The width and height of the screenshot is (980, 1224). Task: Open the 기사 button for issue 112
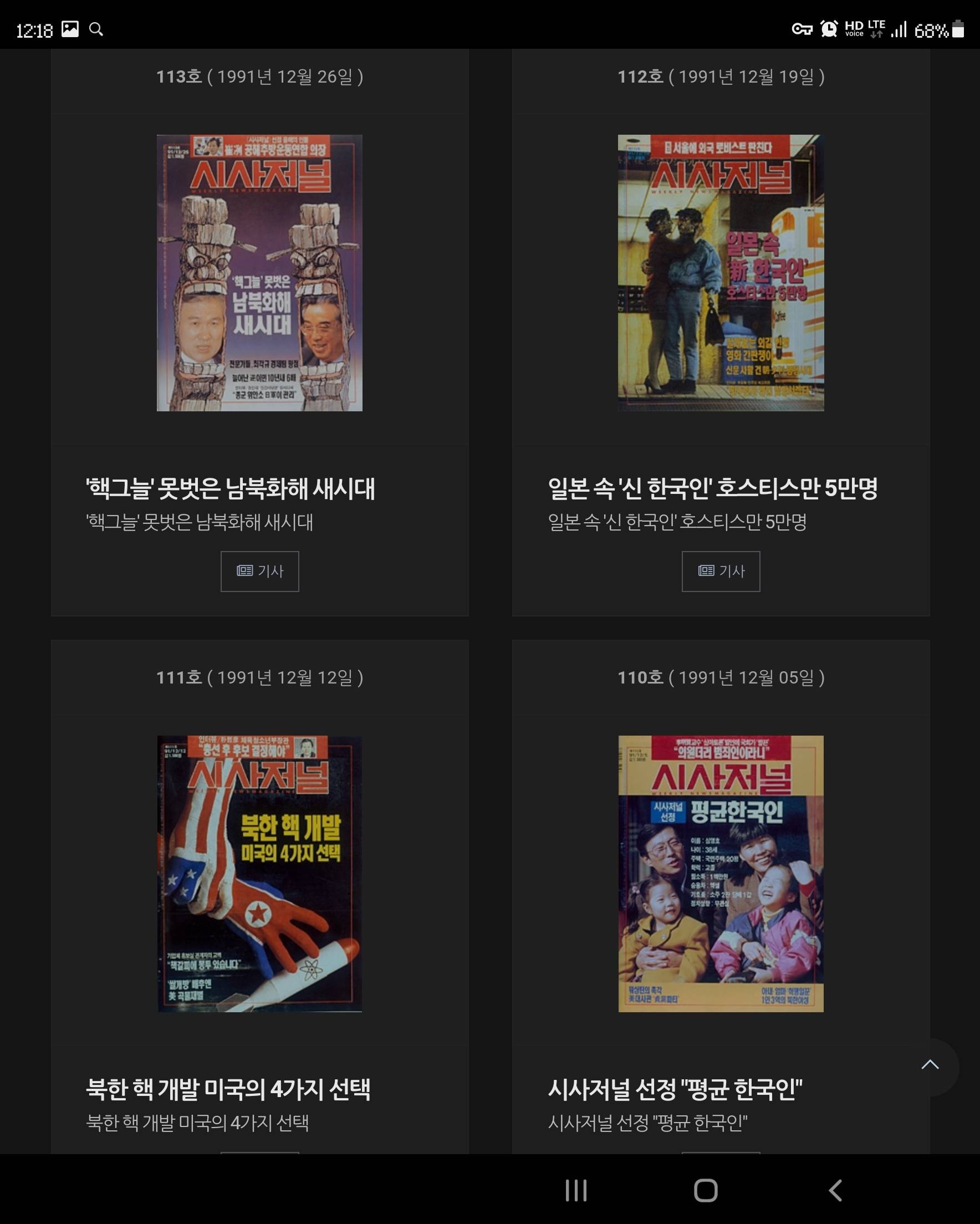click(721, 571)
